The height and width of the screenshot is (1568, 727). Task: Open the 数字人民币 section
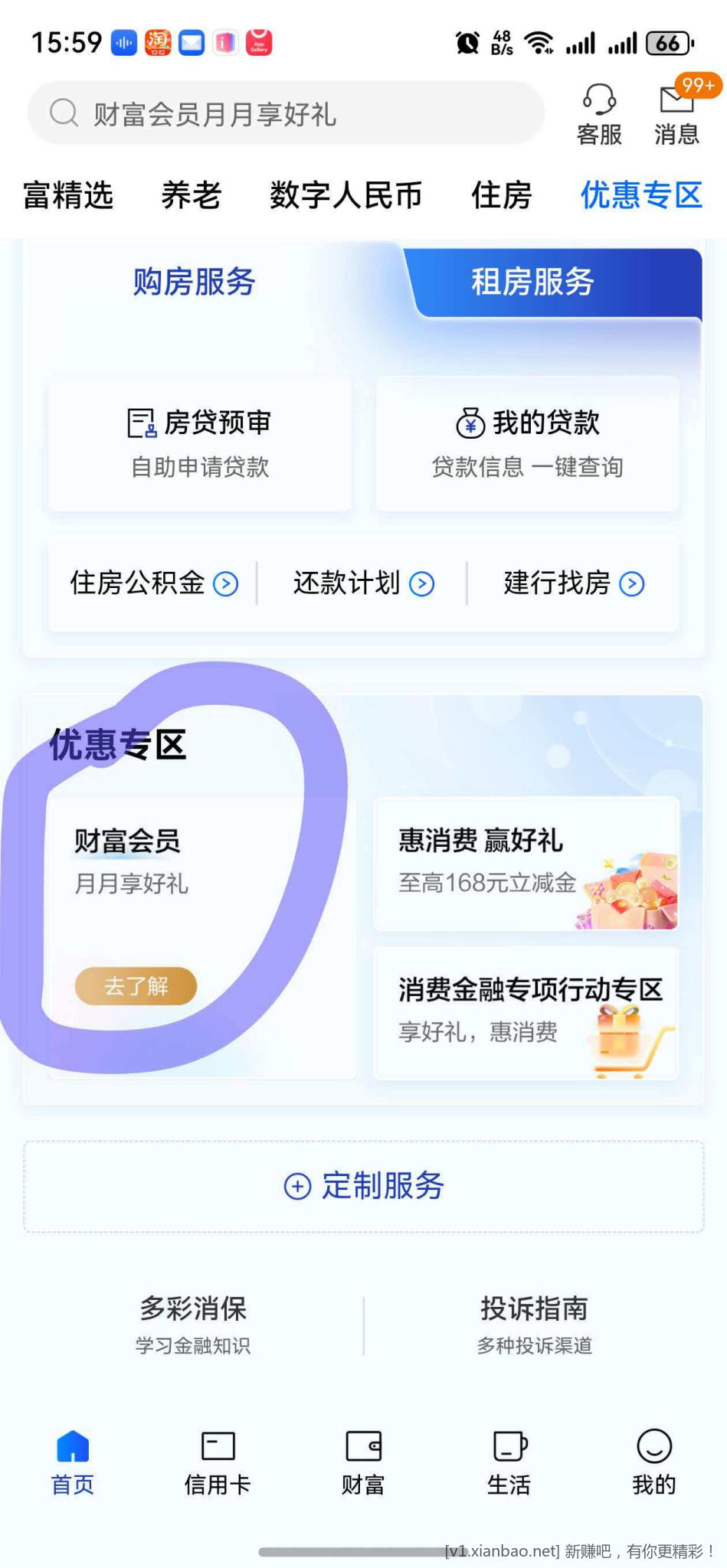pyautogui.click(x=346, y=196)
